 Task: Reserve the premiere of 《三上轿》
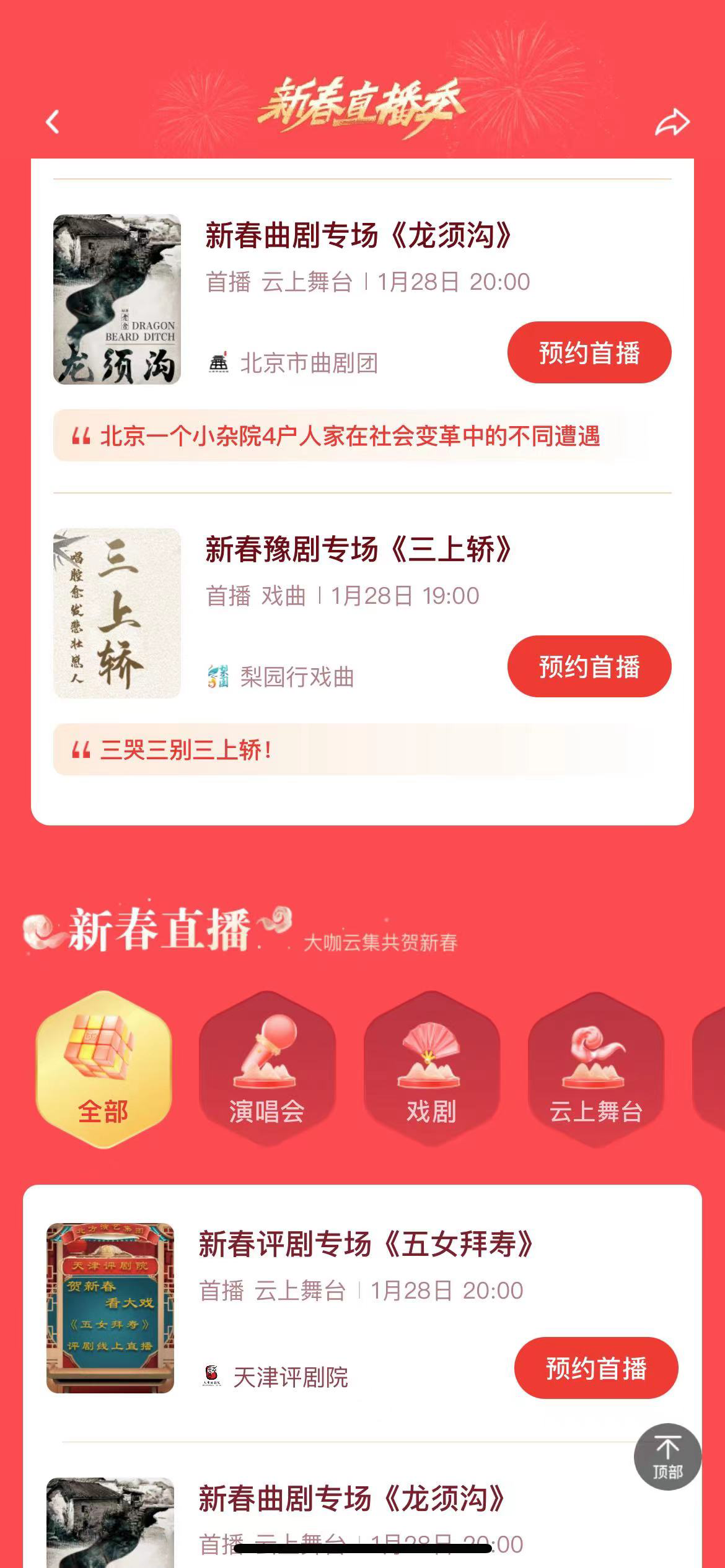[x=589, y=666]
